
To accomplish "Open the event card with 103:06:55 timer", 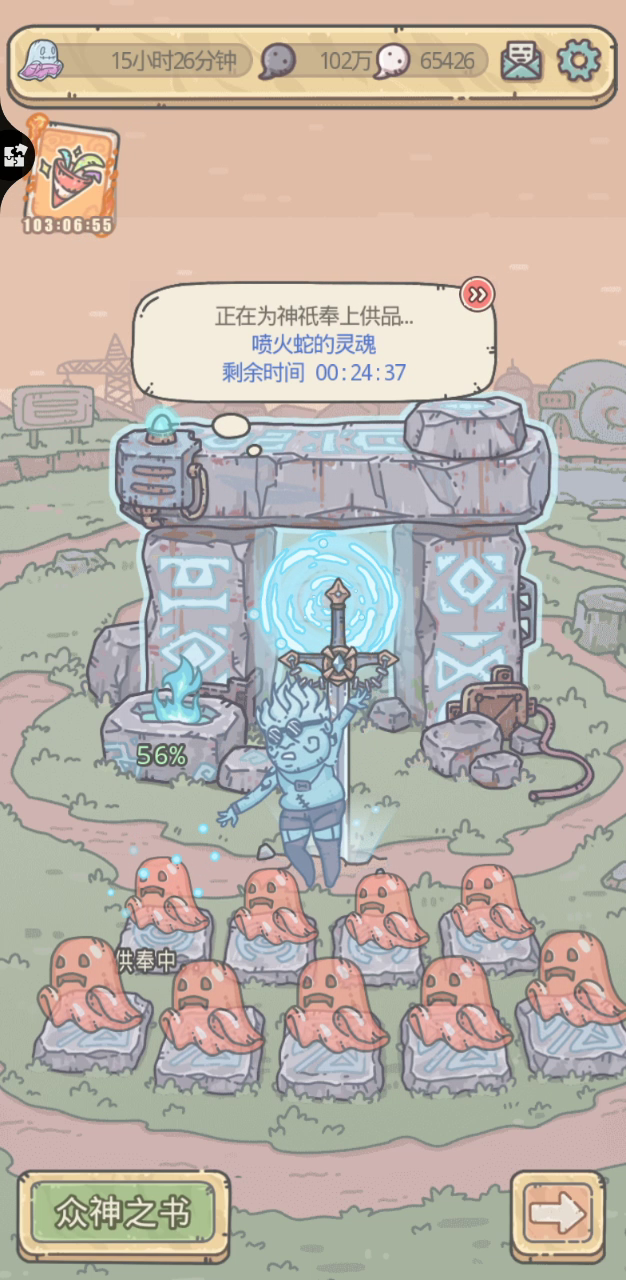I will tap(69, 172).
